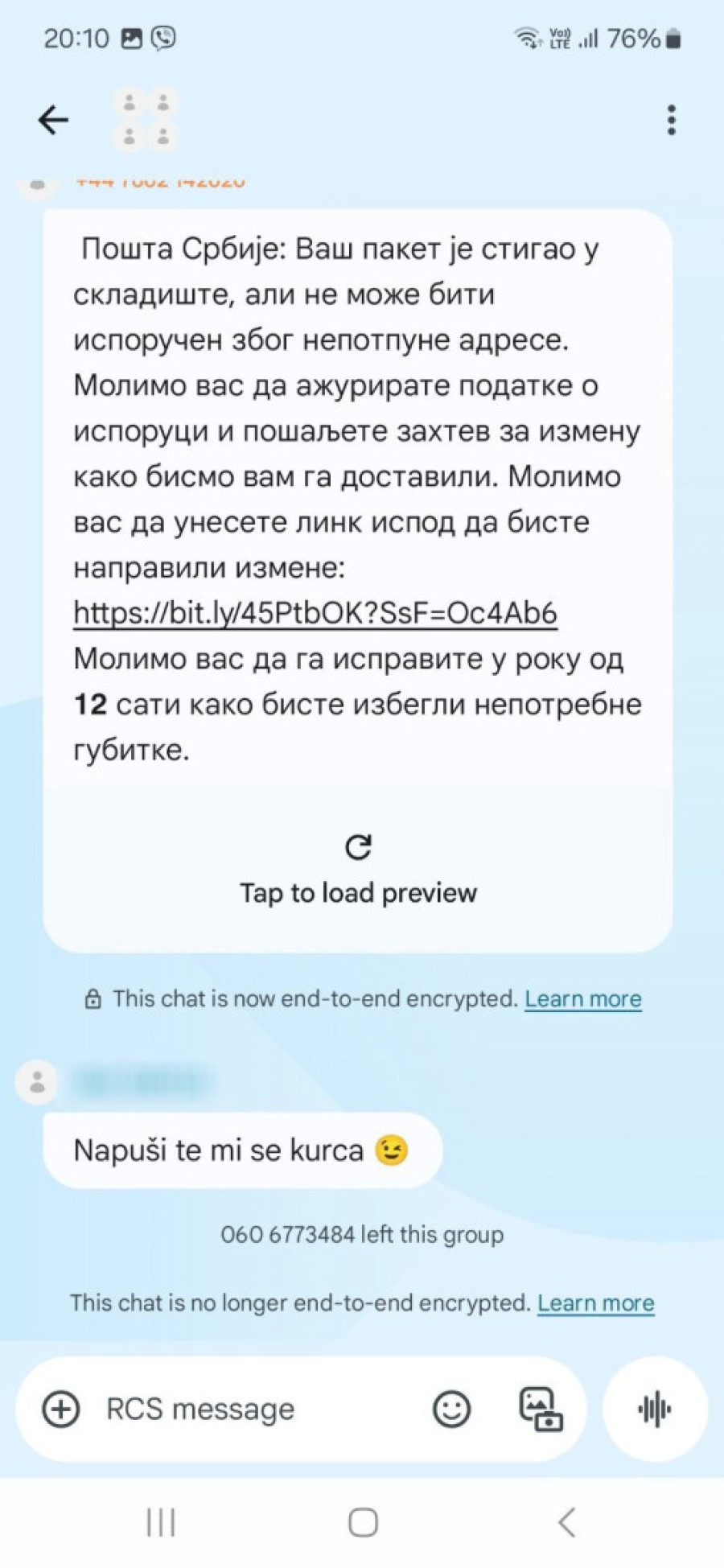The image size is (724, 1568).
Task: Record a voice message
Action: click(x=655, y=1410)
